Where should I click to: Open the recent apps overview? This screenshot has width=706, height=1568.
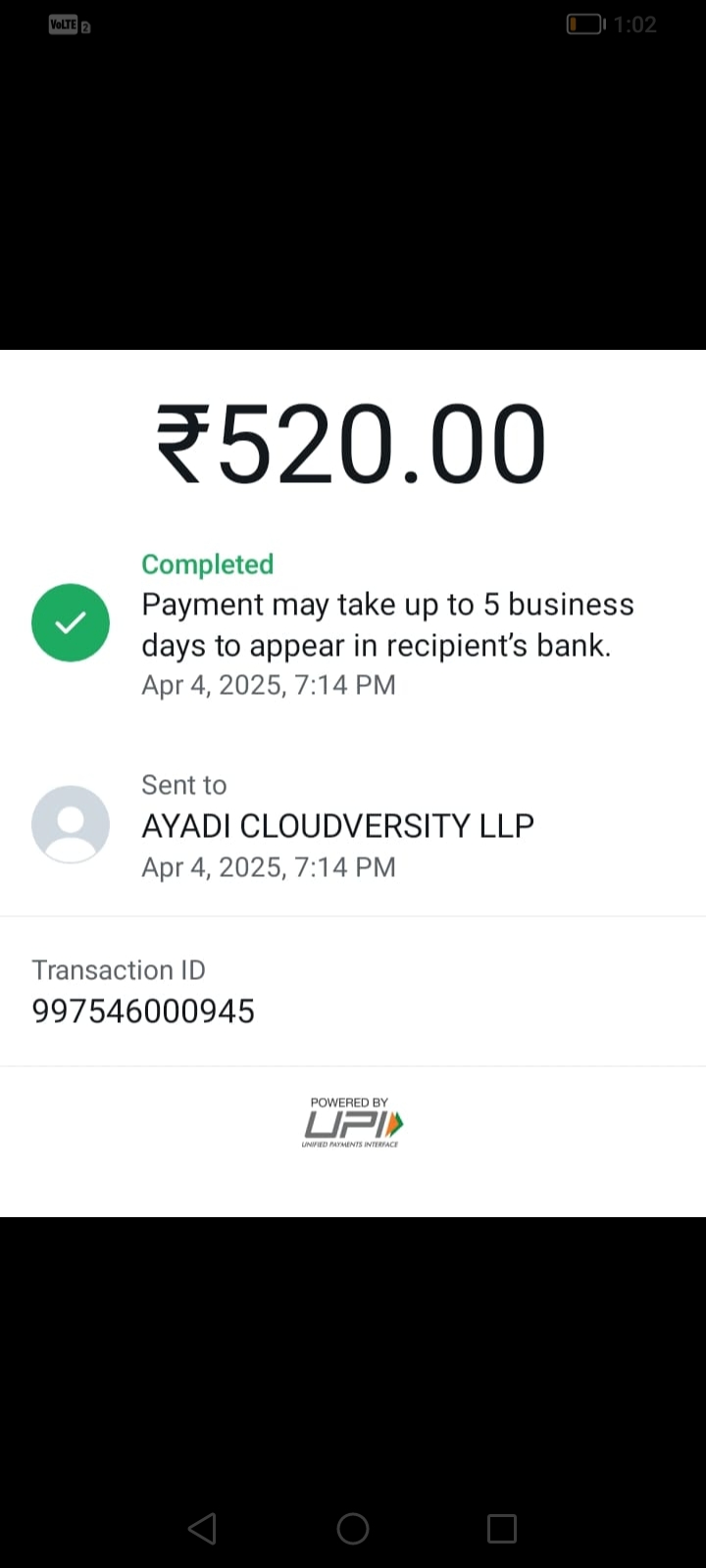click(502, 1528)
